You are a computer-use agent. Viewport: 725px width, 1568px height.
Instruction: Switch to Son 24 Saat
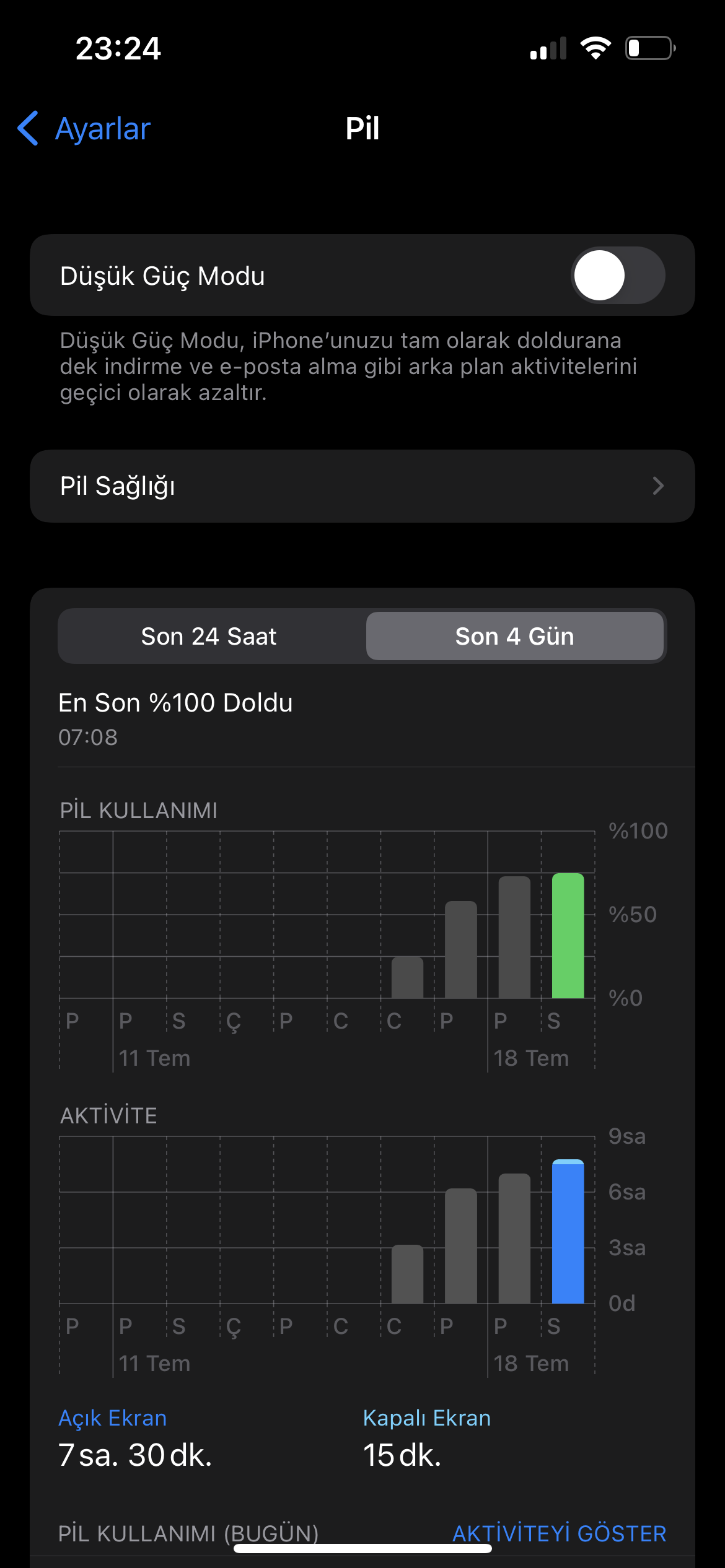[209, 636]
